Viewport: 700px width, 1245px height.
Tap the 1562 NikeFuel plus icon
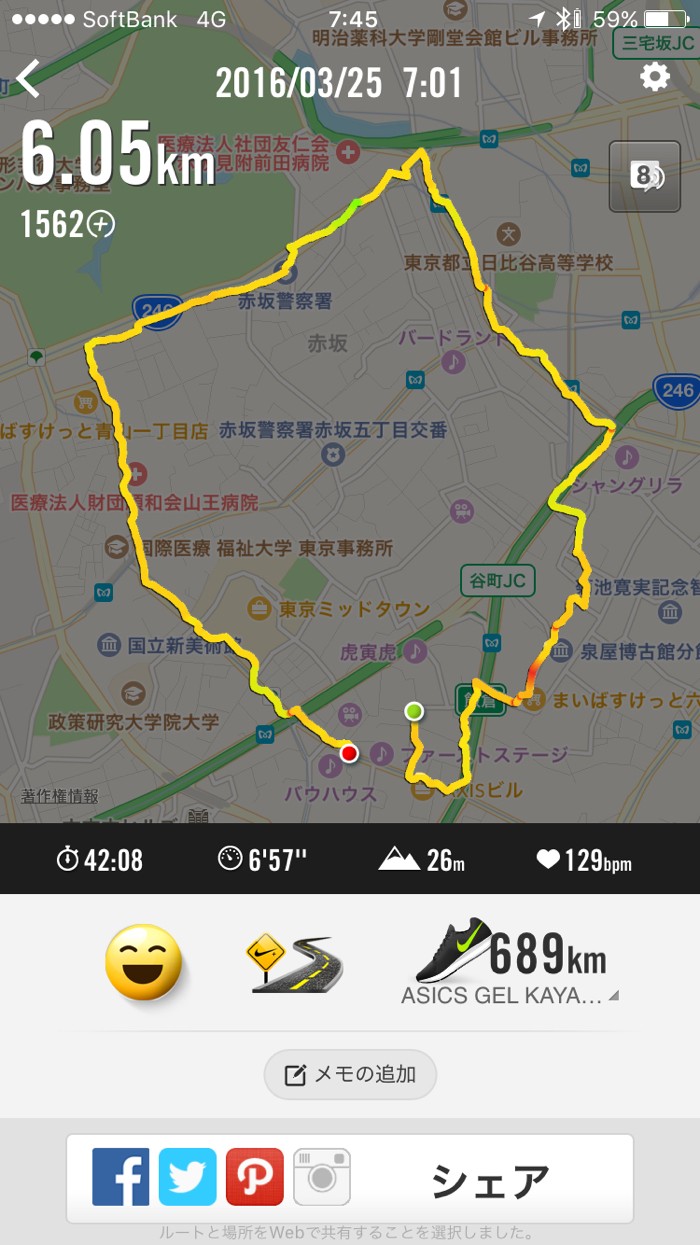(x=101, y=225)
